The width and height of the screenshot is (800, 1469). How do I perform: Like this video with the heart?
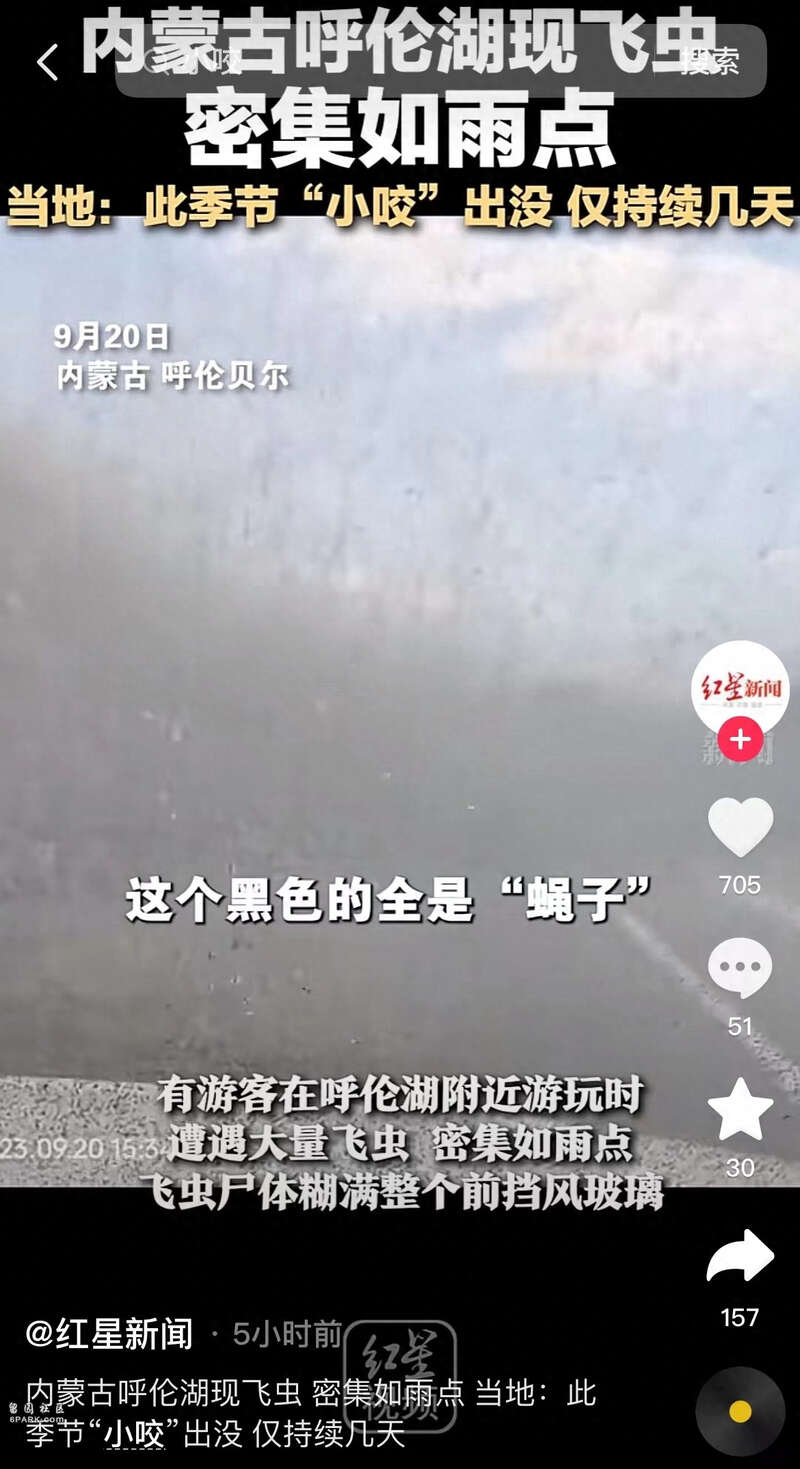pyautogui.click(x=740, y=827)
